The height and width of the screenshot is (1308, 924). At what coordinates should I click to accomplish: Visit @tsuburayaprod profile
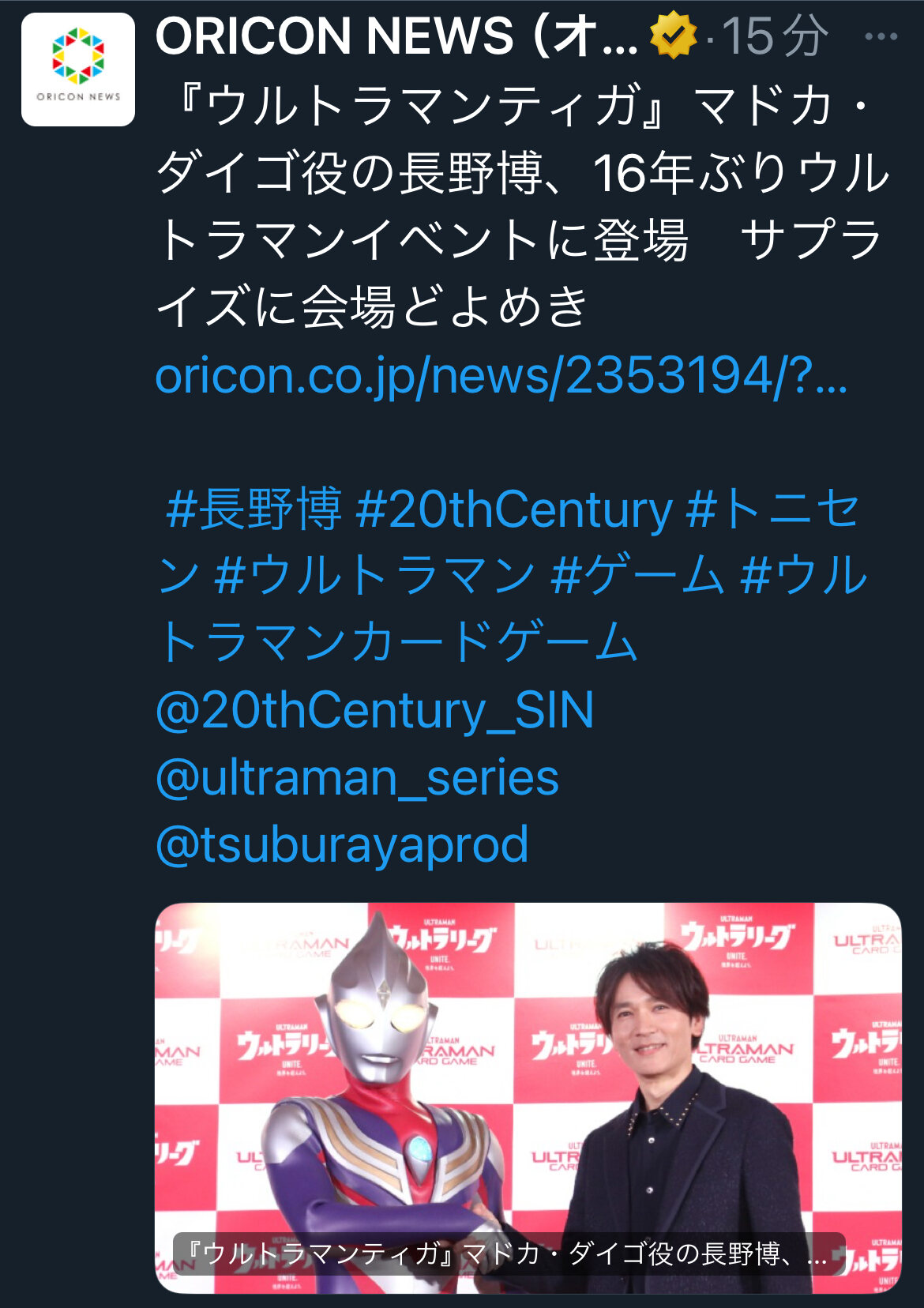pos(342,844)
